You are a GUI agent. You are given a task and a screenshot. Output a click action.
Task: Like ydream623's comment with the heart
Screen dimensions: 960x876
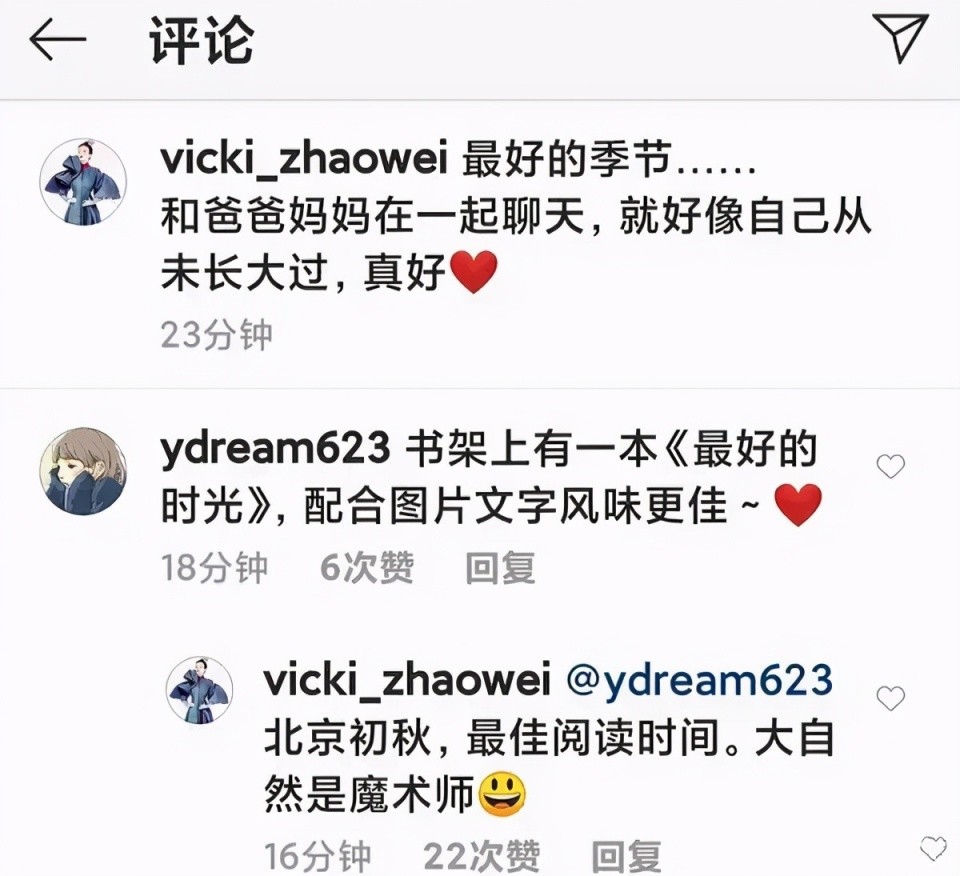(889, 466)
